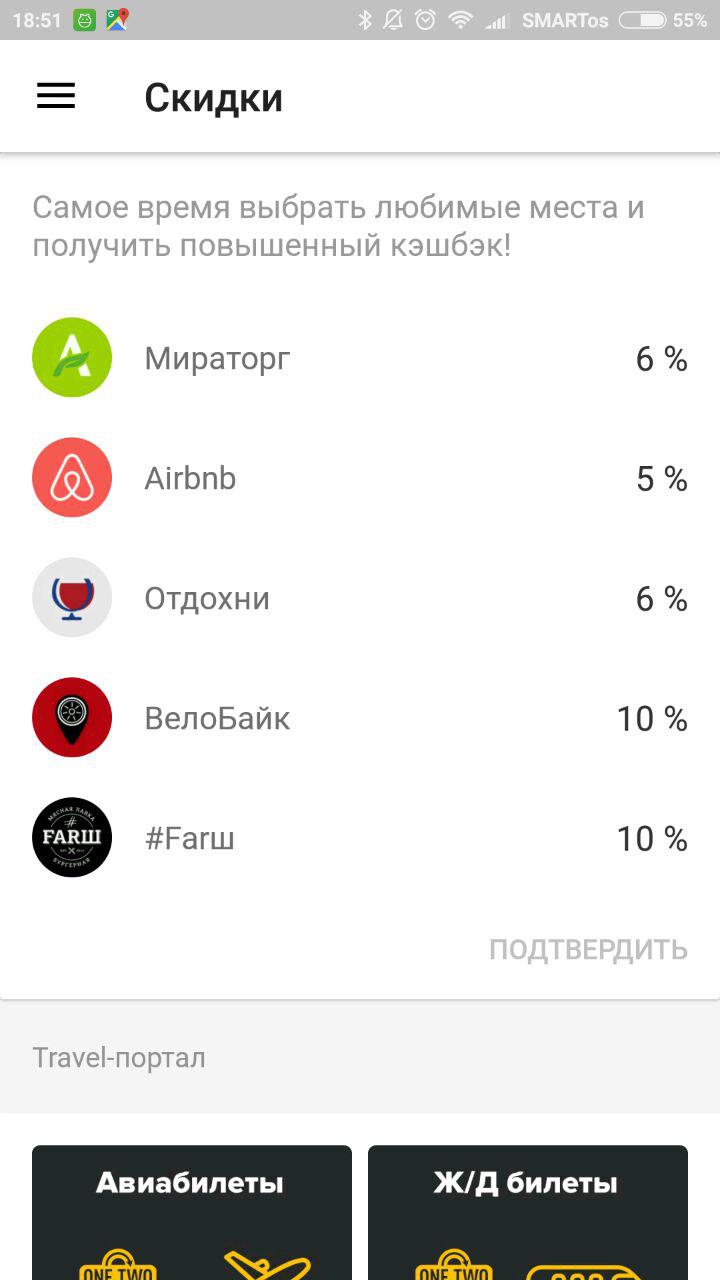Select the #Farш burger place
Screen dimensions: 720x1280
pyautogui.click(x=360, y=838)
